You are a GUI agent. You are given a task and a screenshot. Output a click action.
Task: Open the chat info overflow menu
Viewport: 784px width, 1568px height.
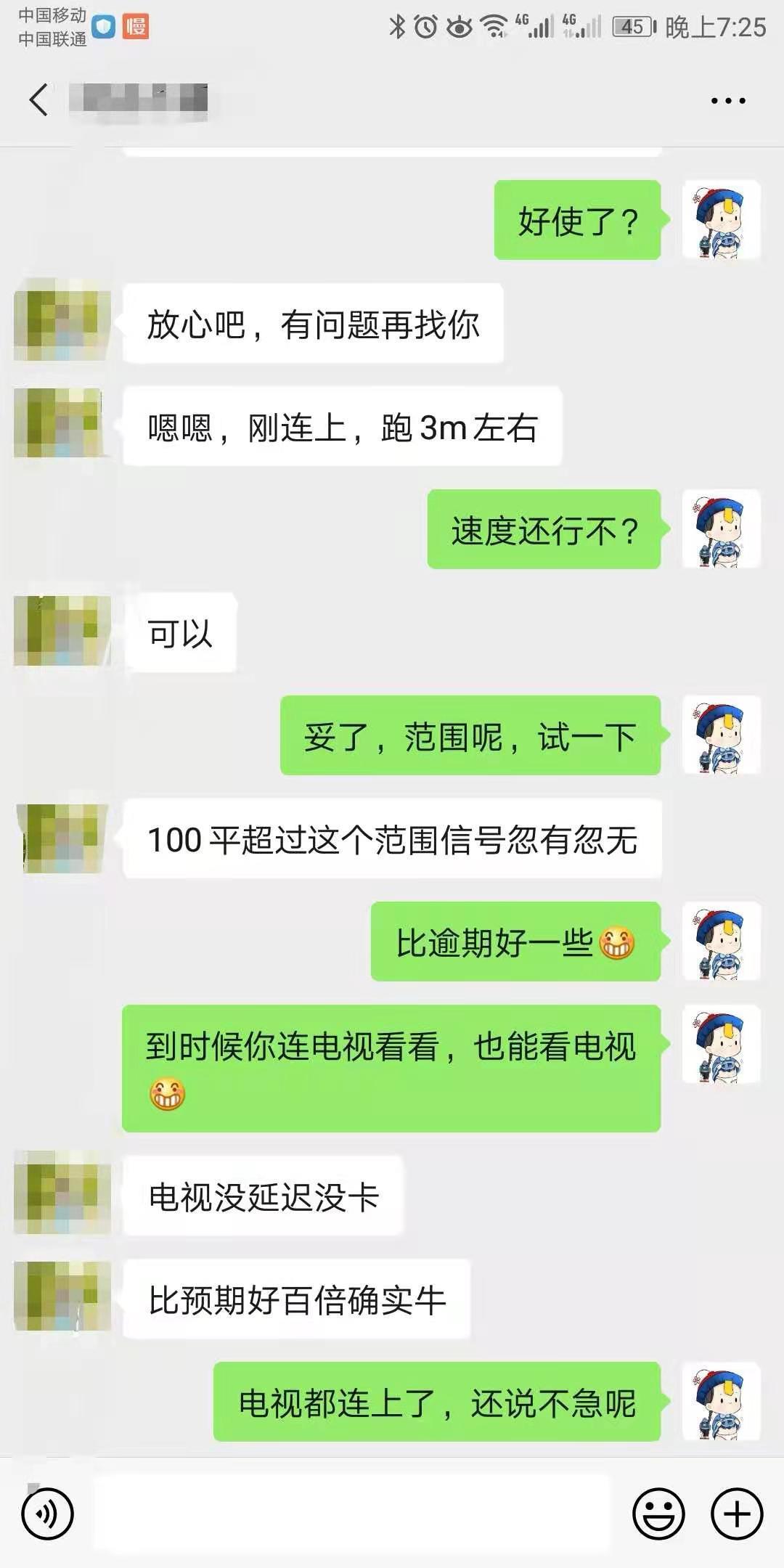727,101
